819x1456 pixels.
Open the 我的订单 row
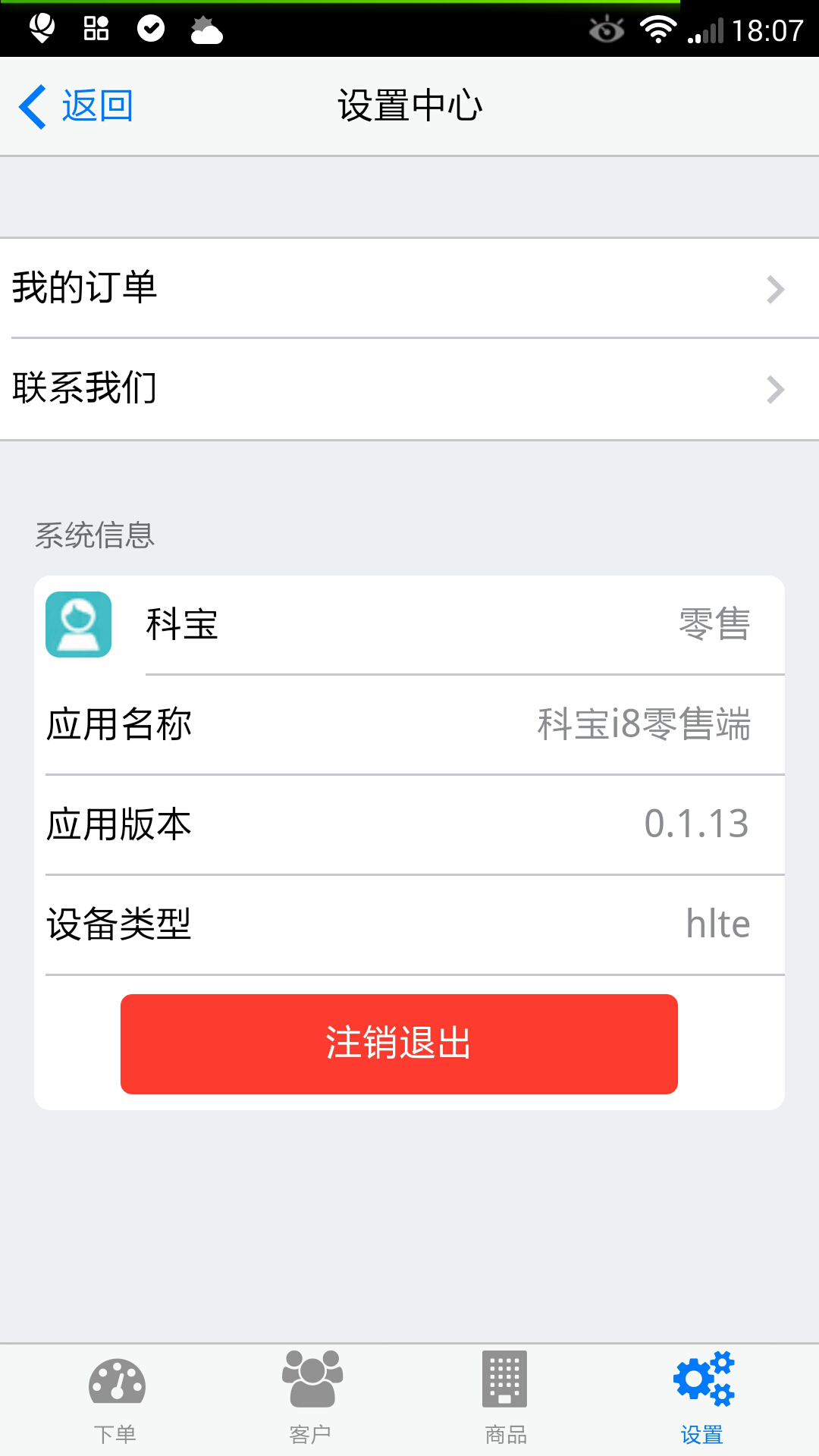click(409, 288)
